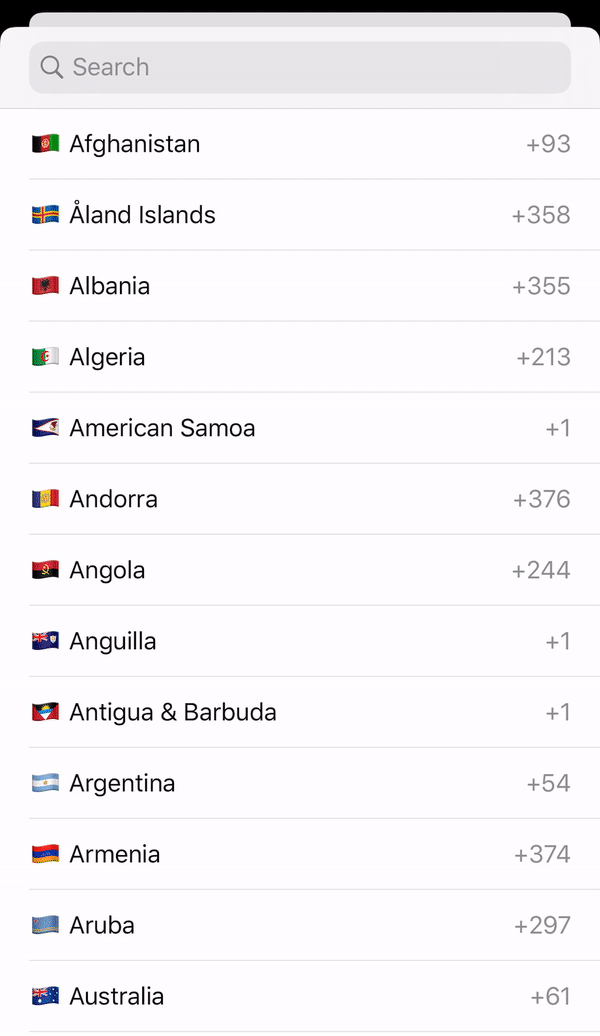Pick Angola +244
Screen dimensions: 600x1036
[300, 570]
